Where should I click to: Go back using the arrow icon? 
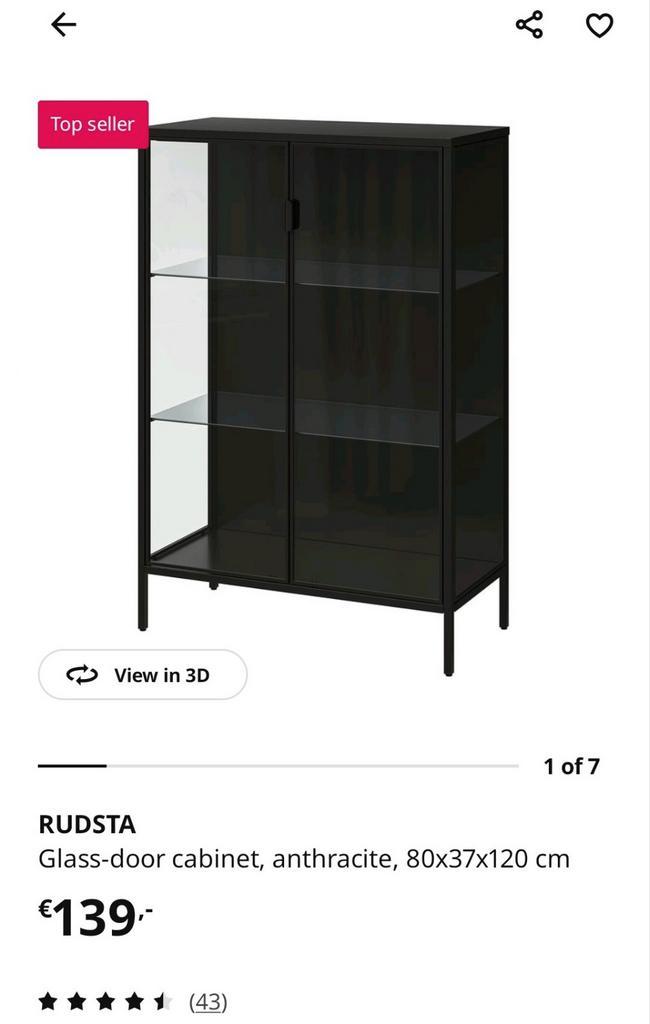click(63, 25)
